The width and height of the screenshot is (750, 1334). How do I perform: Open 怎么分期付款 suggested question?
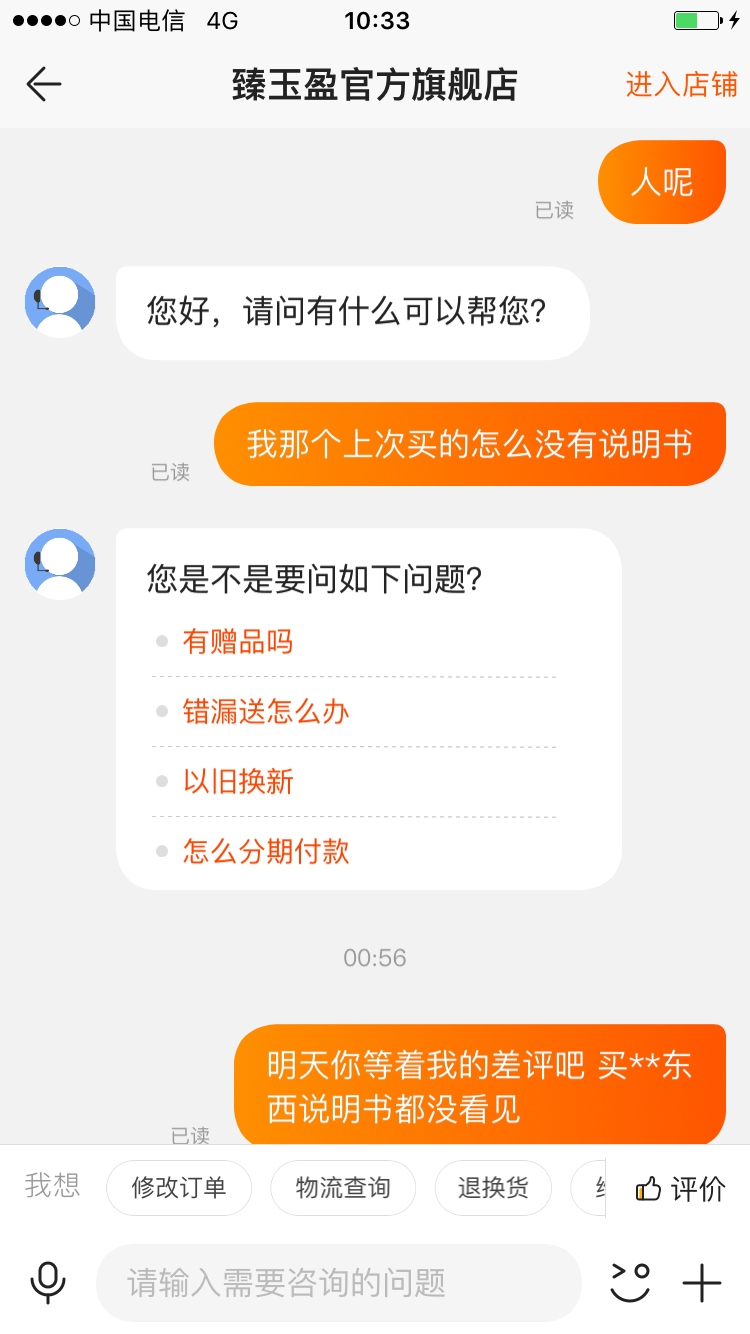tap(266, 852)
